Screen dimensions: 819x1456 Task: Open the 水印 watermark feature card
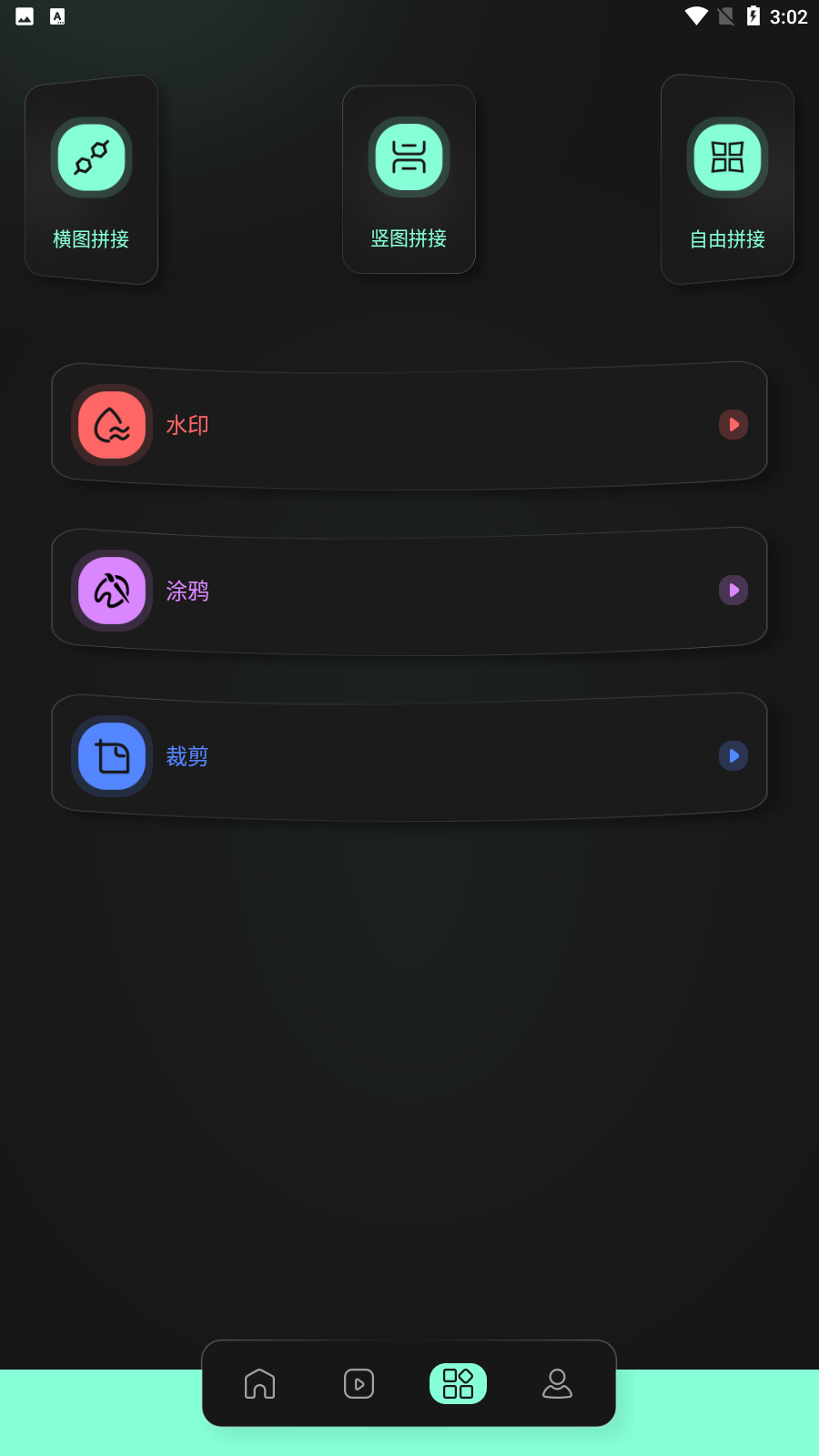tap(409, 421)
